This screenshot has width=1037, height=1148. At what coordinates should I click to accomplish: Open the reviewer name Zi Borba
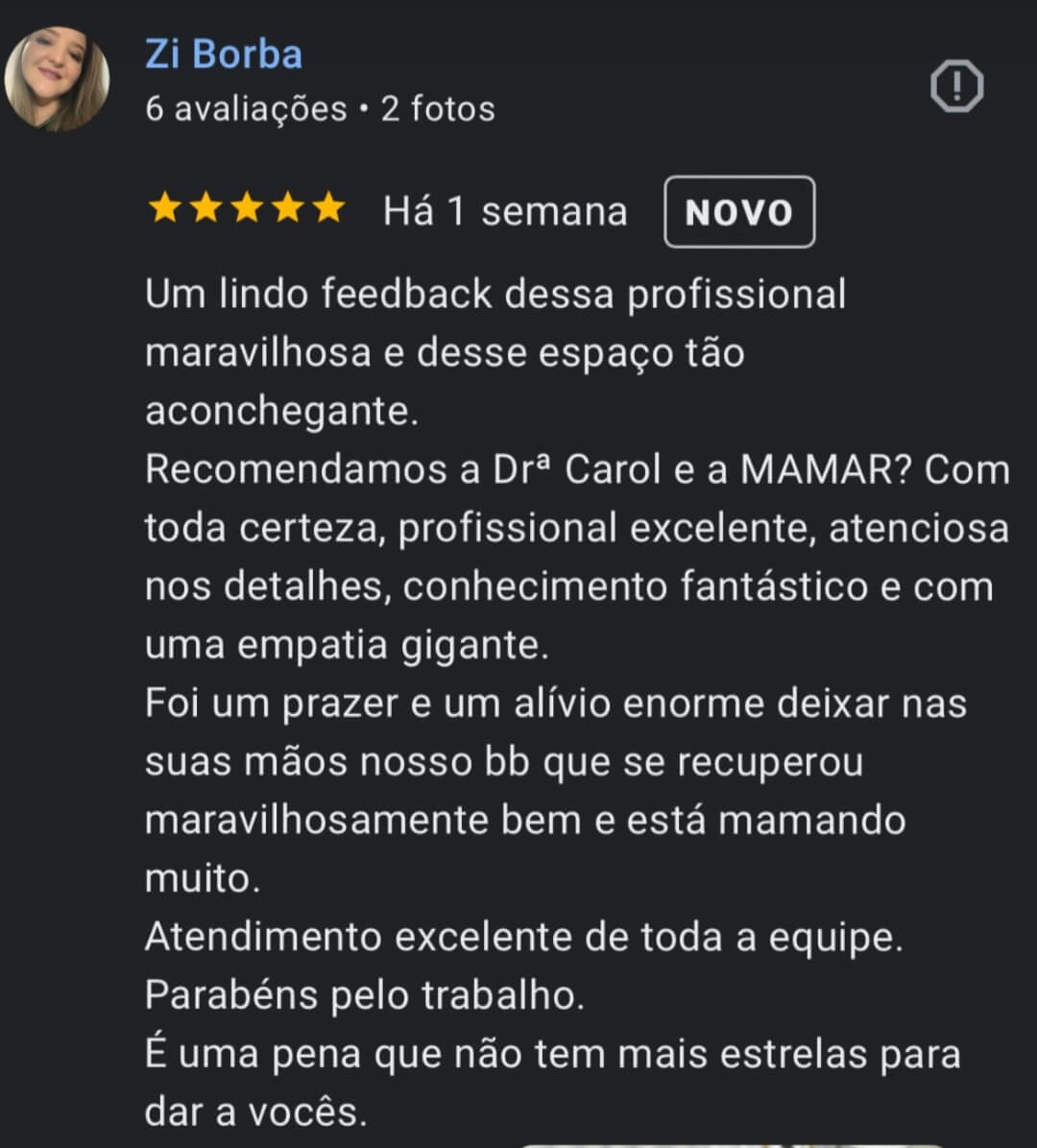tap(224, 54)
